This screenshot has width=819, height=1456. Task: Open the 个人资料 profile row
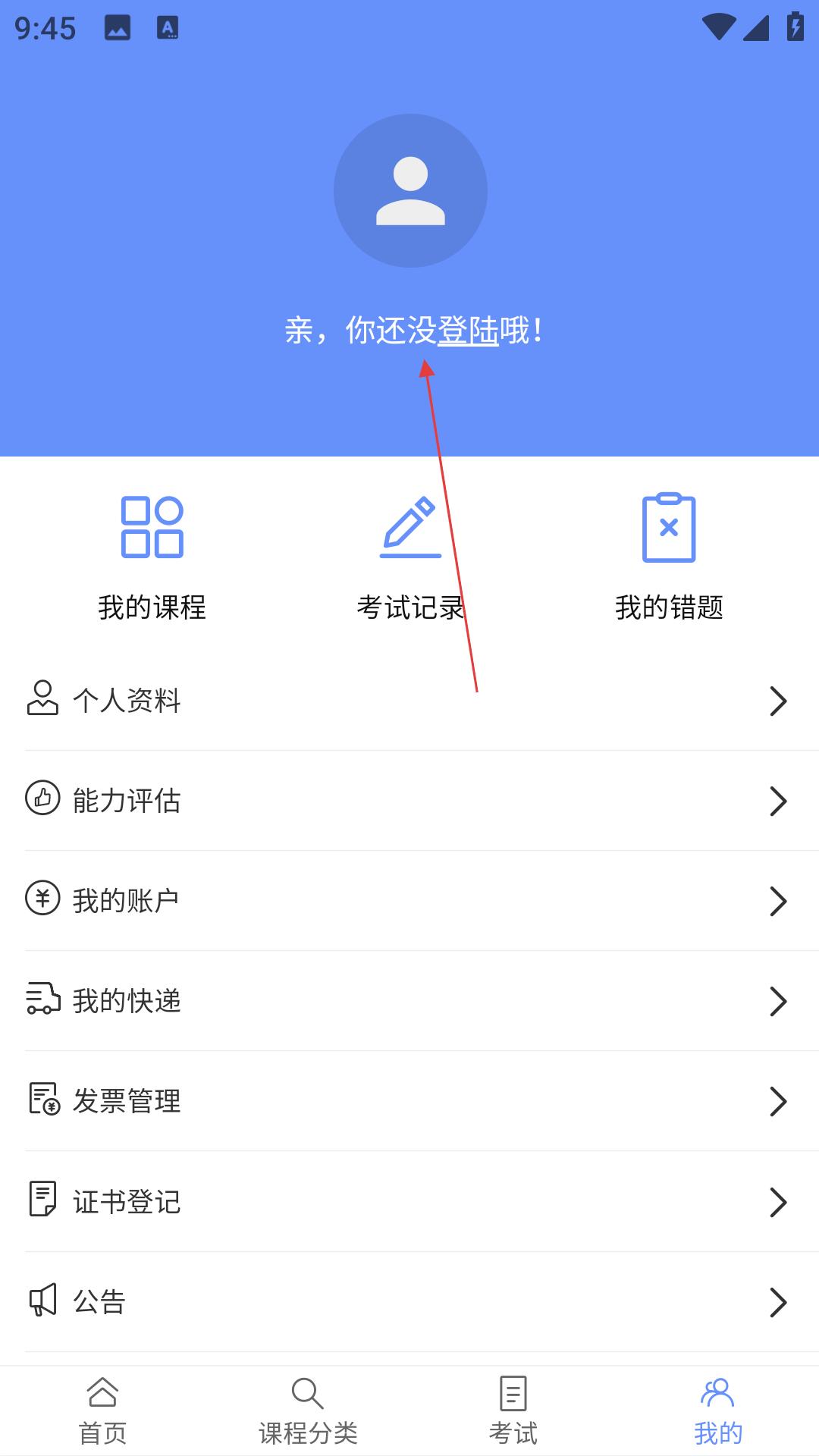click(409, 701)
